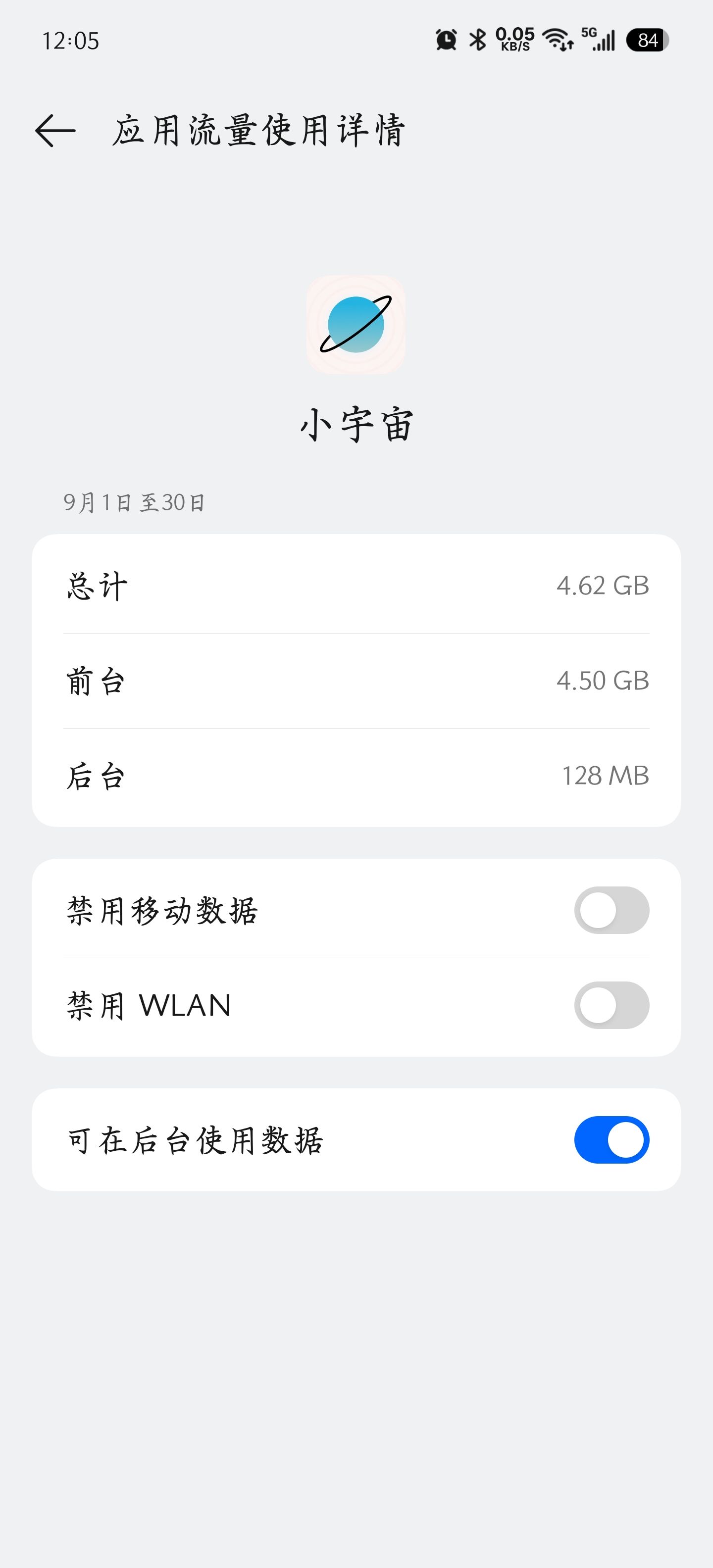Enable the 禁用移动数据 switch

611,910
